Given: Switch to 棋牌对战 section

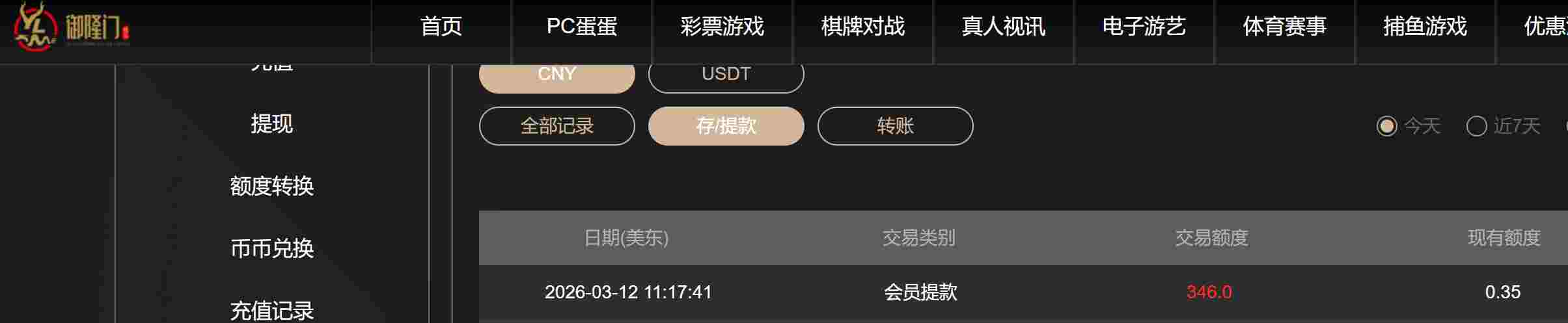Looking at the screenshot, I should click(862, 27).
